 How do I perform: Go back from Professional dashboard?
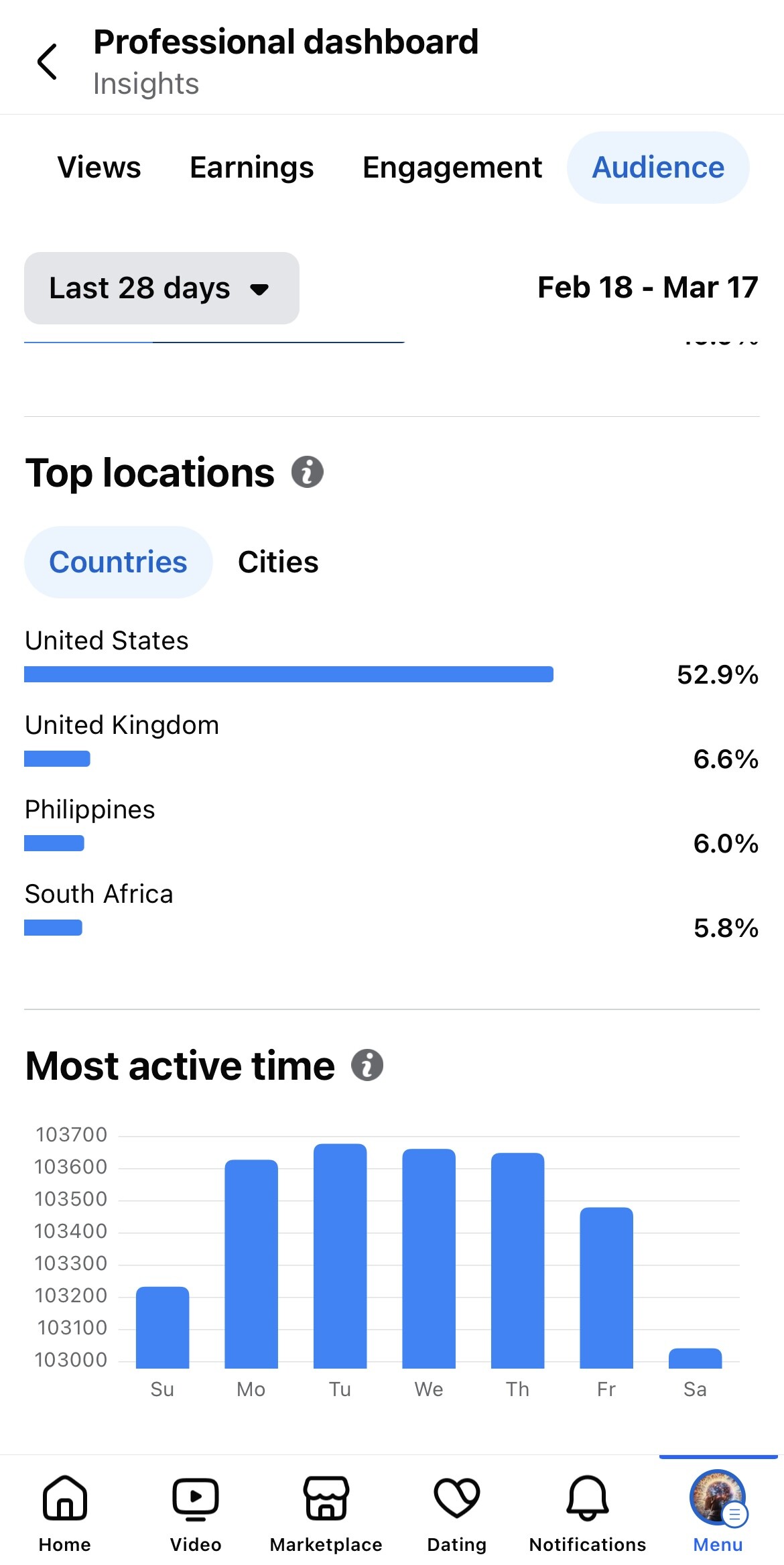[x=47, y=62]
